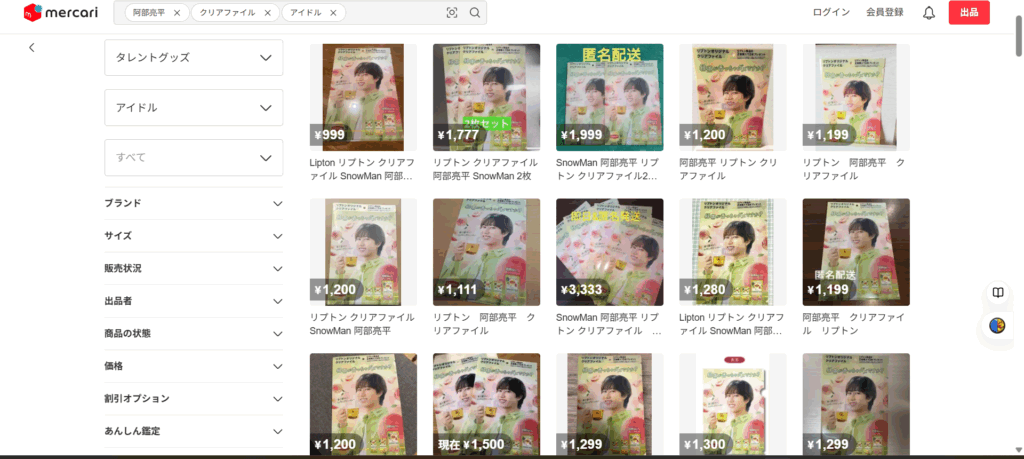The image size is (1024, 459).
Task: Open the すべて subcategory dropdown
Action: click(x=194, y=157)
